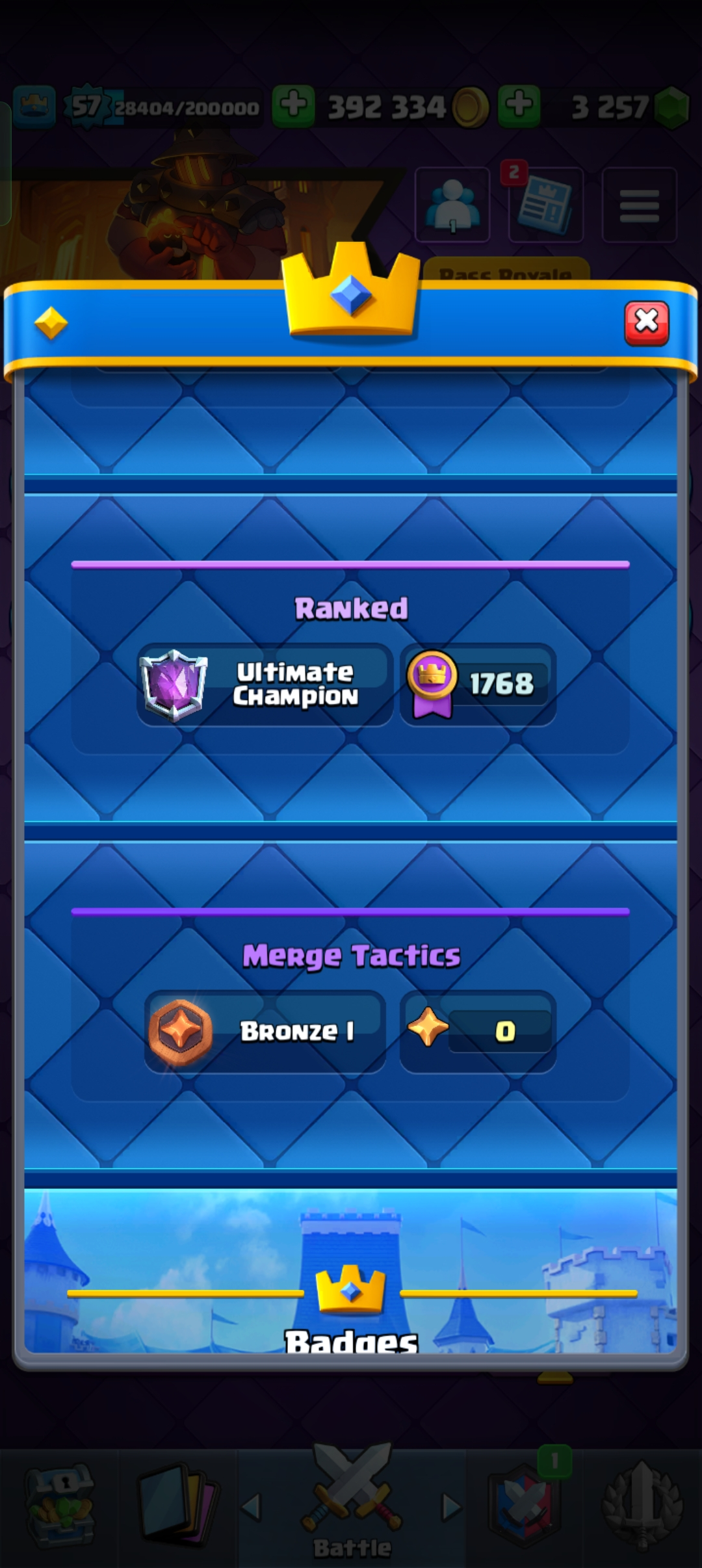Open the Ultimate Champion league badge
This screenshot has width=702, height=1568.
[174, 685]
